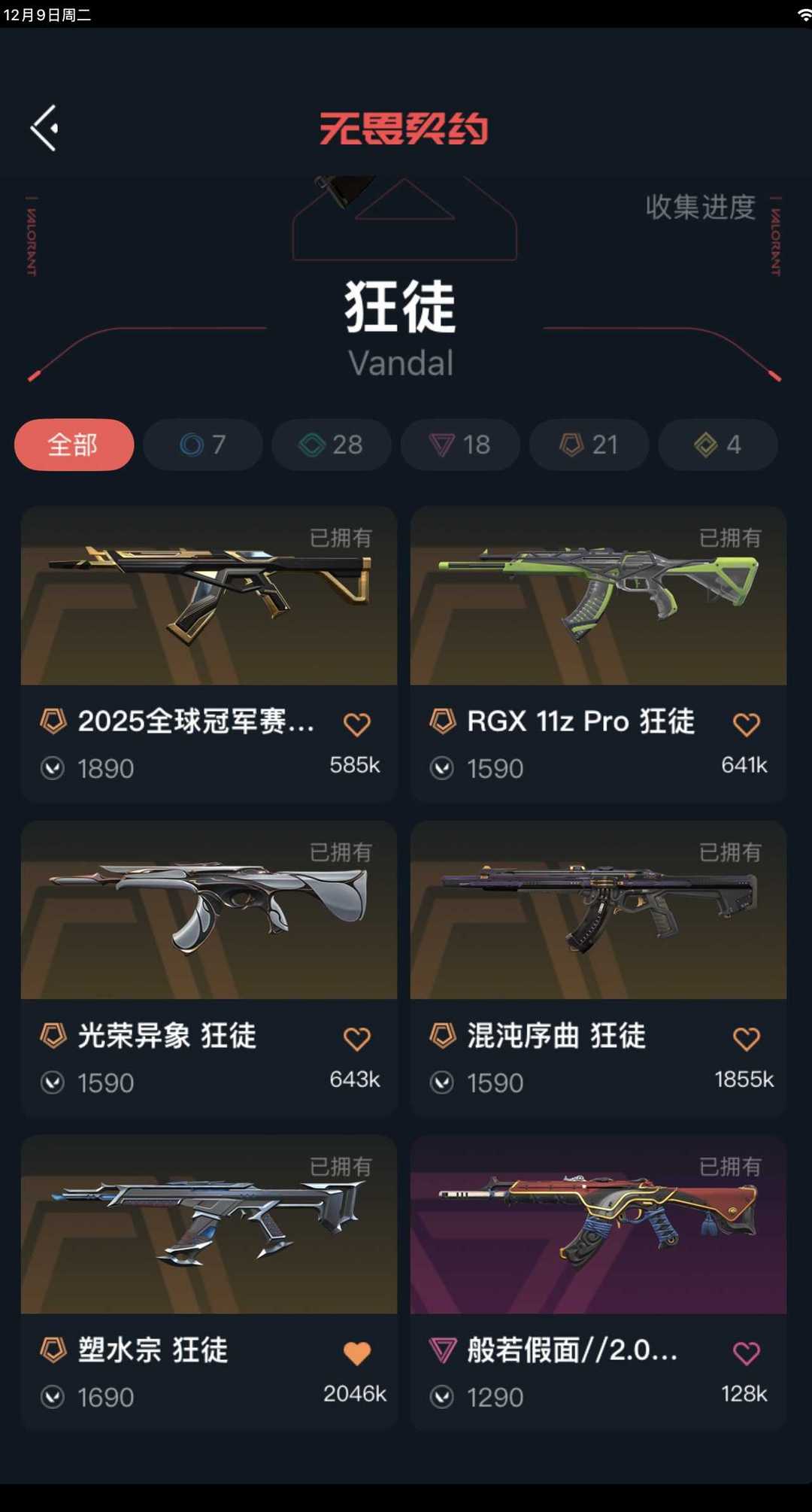Open the 收集进度 collection progress
812x1512 pixels.
[698, 209]
